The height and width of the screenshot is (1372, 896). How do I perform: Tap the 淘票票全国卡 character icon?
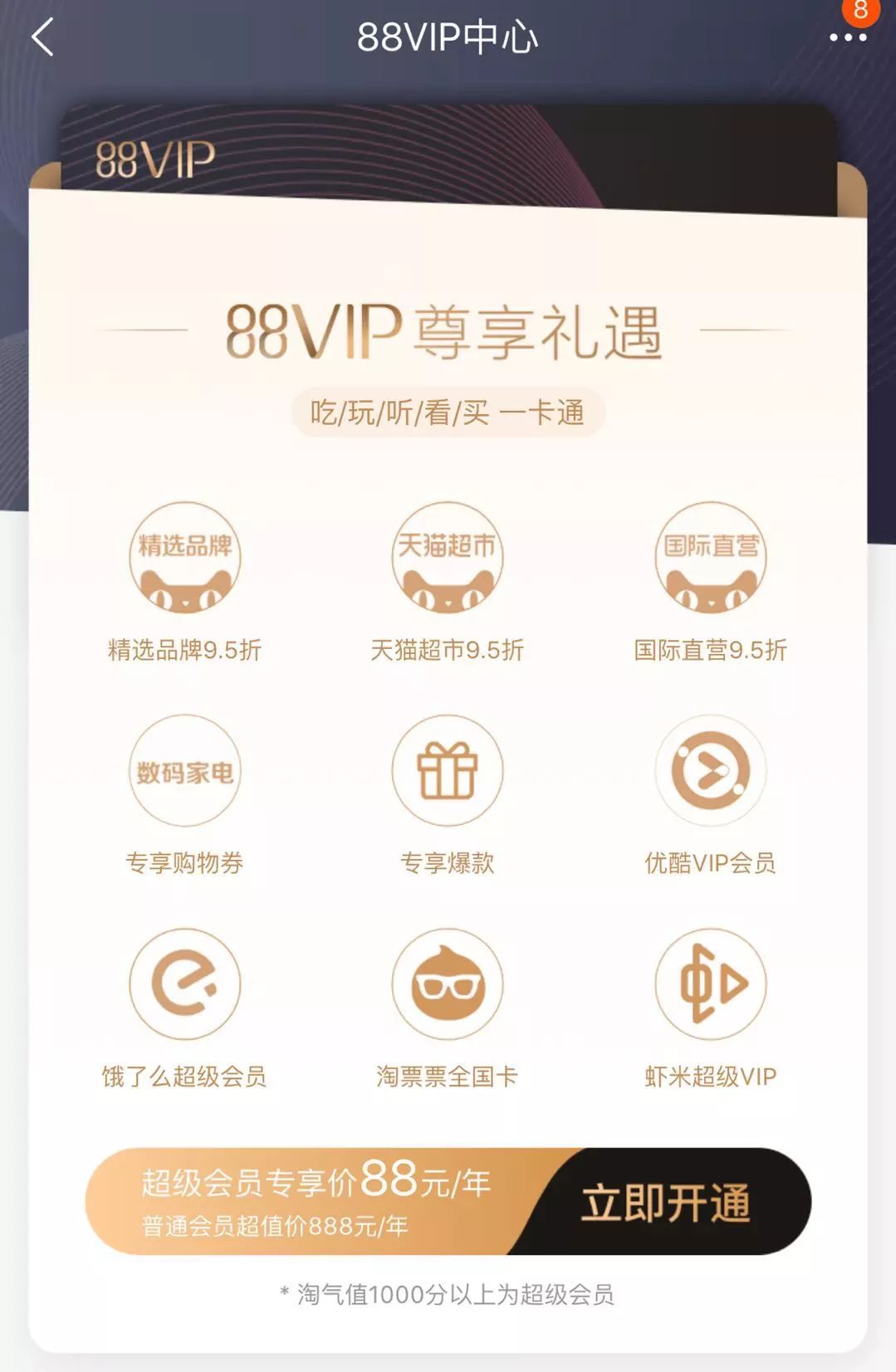448,984
